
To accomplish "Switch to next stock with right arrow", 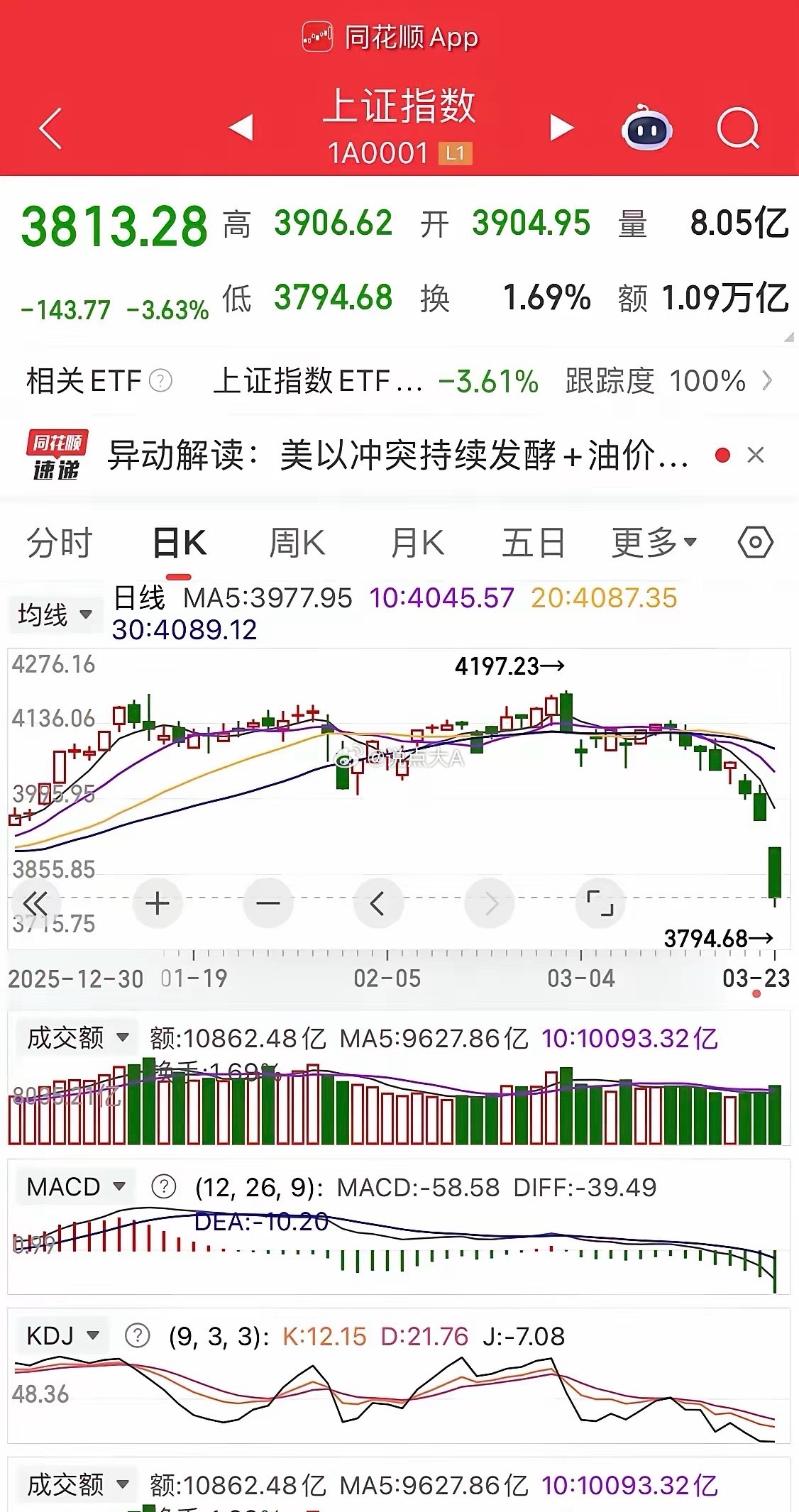I will point(561,128).
